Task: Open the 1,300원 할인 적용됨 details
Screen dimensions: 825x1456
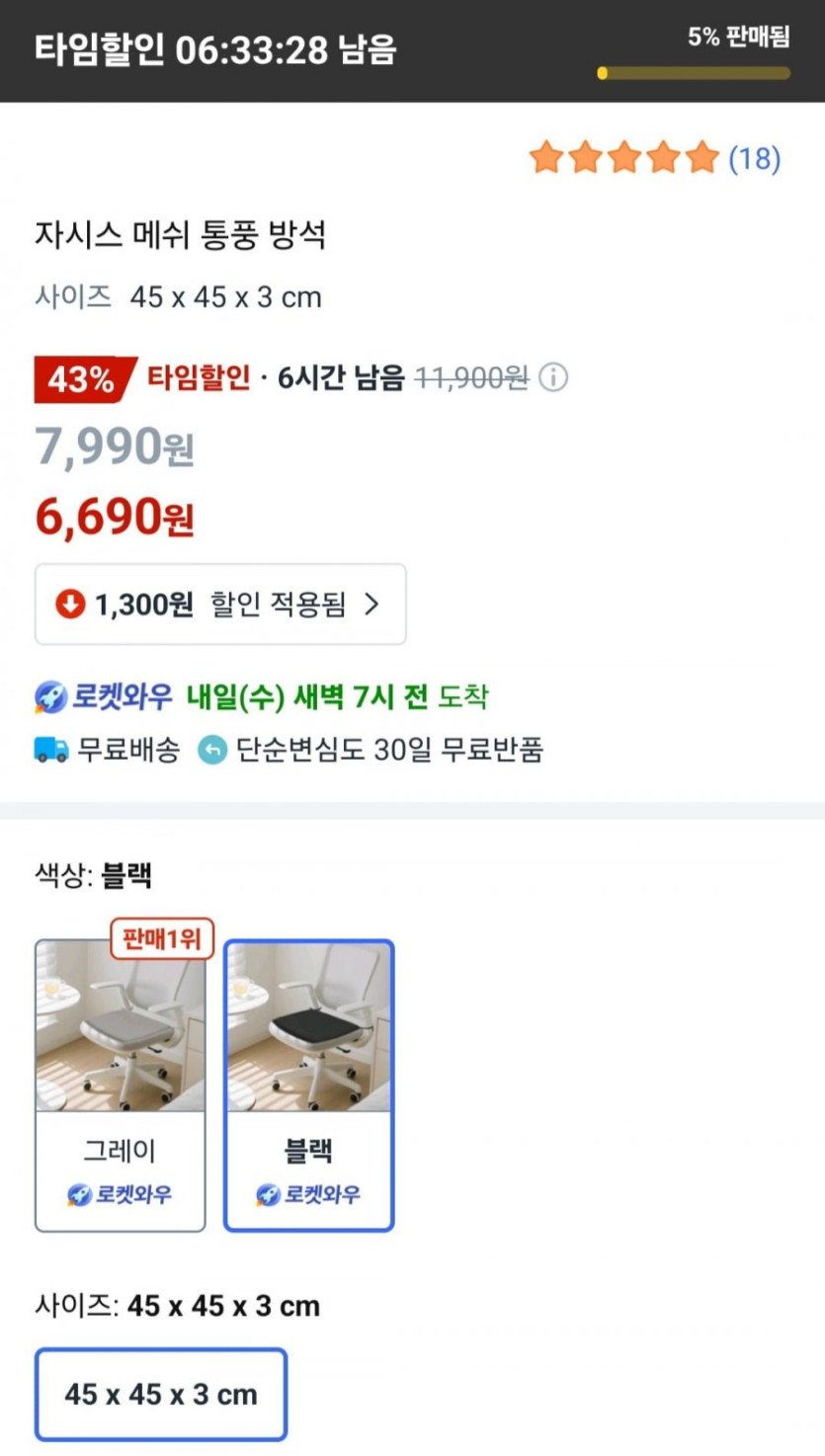Action: (x=220, y=605)
